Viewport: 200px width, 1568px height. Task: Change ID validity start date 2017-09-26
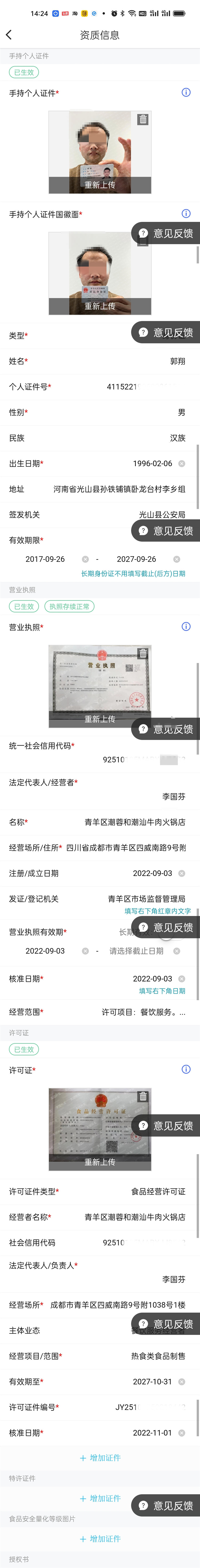pyautogui.click(x=45, y=559)
